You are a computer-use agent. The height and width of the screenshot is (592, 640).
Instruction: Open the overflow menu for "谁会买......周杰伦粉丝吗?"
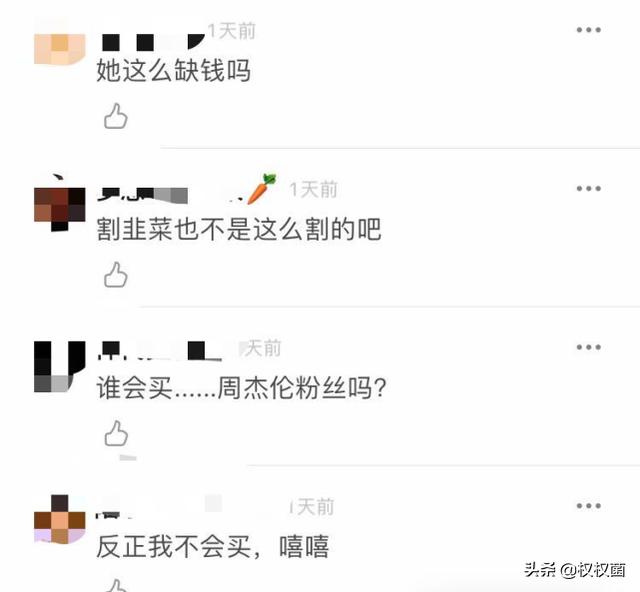click(588, 347)
